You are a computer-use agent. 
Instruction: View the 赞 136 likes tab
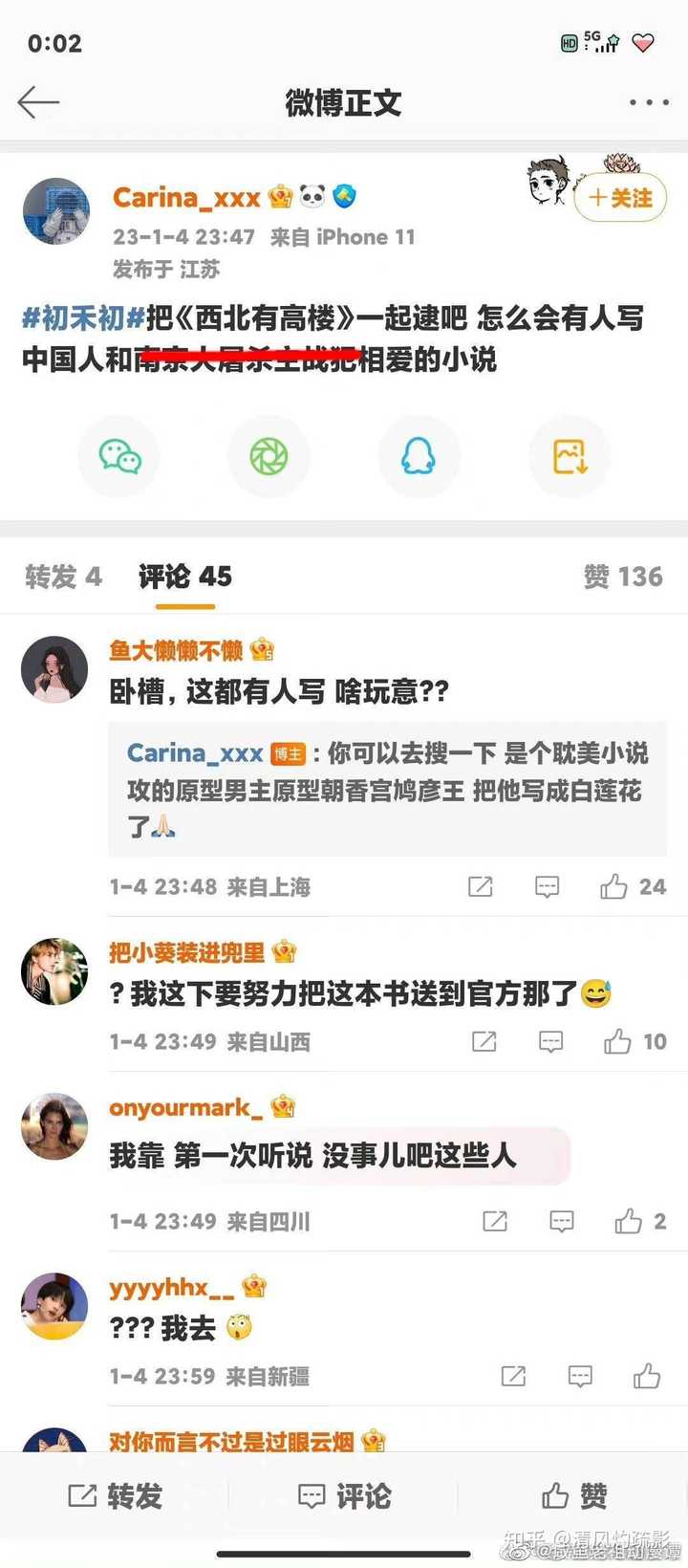tap(623, 577)
